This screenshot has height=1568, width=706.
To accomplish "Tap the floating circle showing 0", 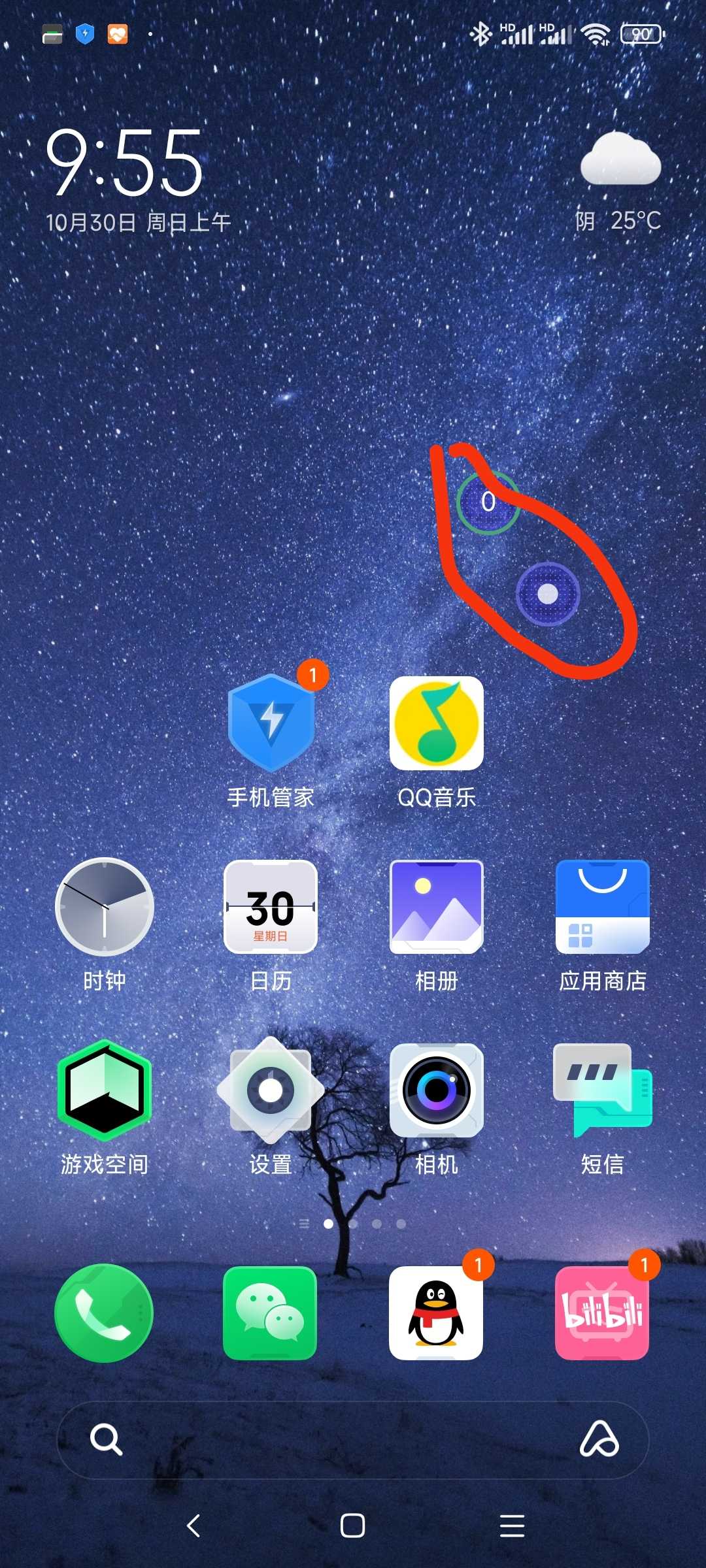I will tap(488, 502).
